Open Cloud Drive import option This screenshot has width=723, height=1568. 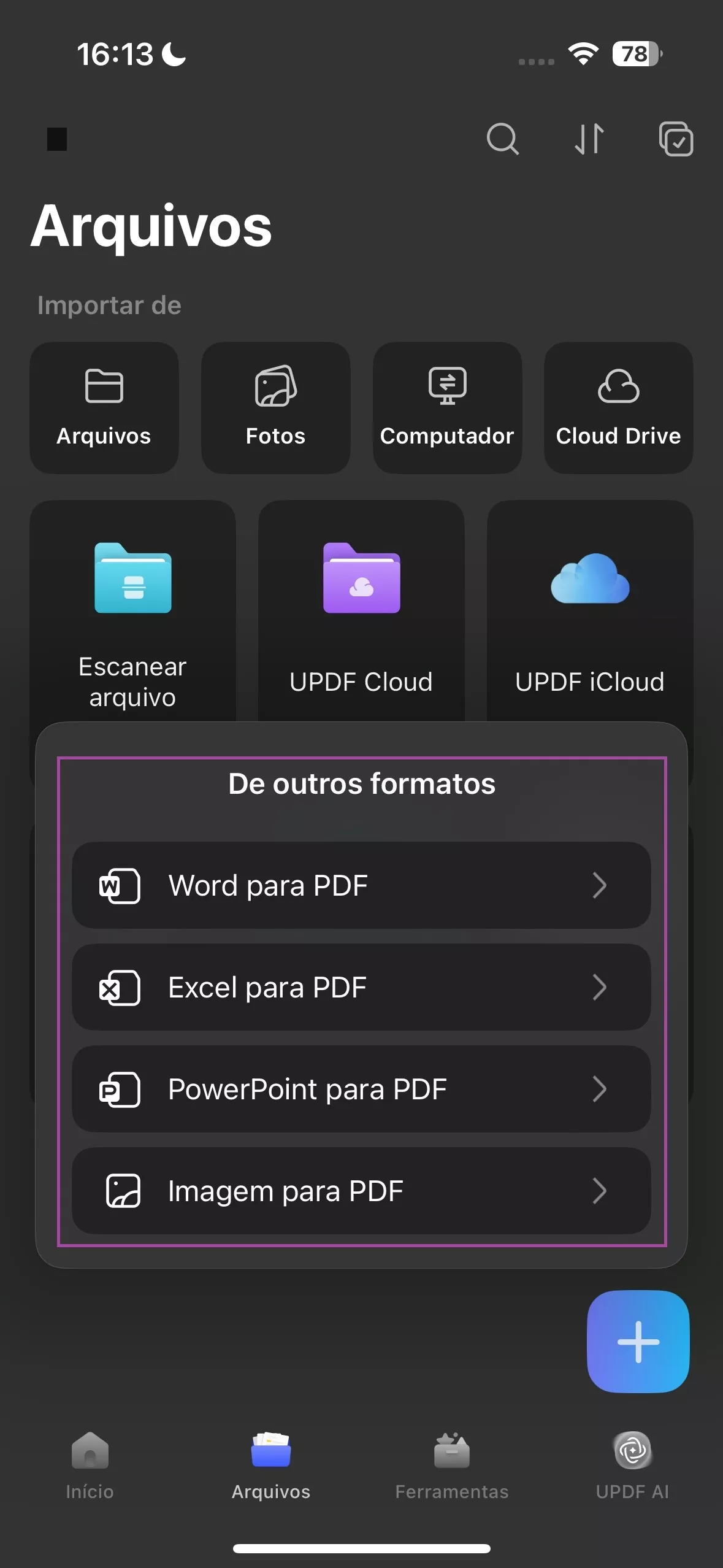click(618, 407)
